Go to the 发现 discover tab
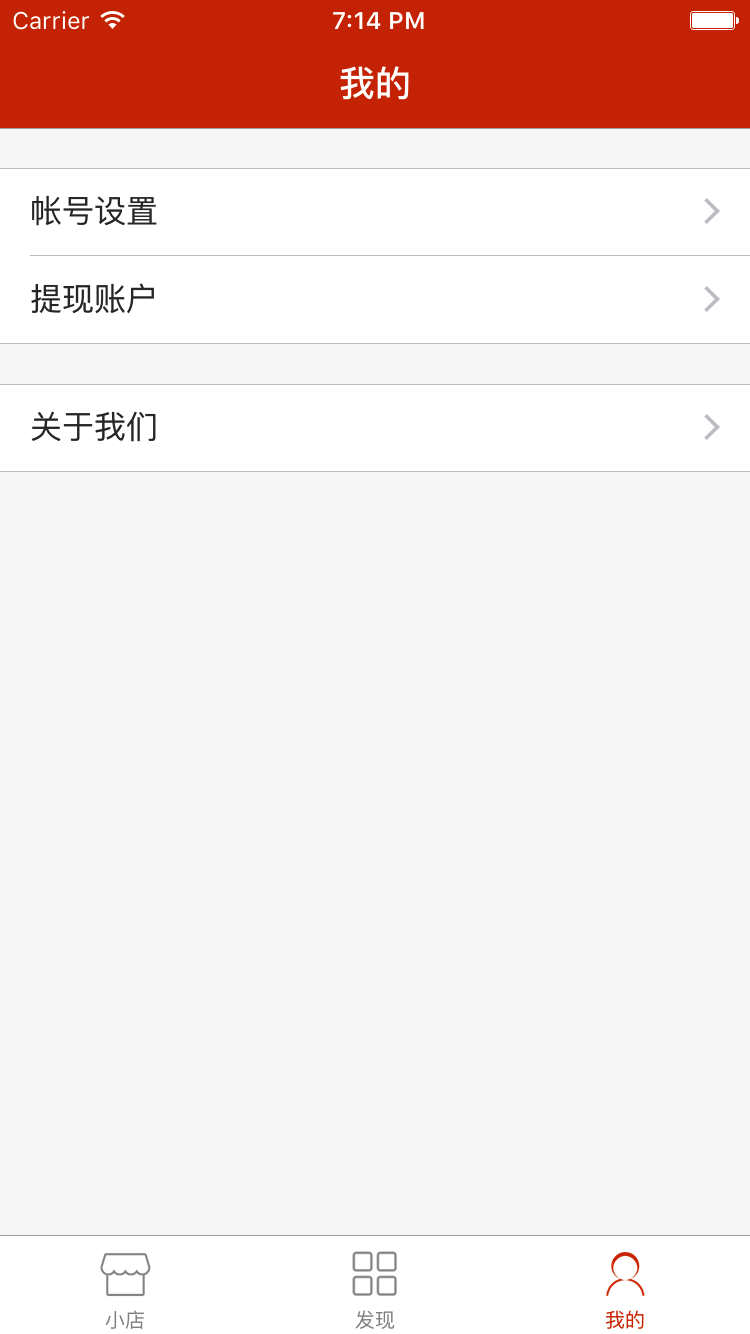Viewport: 750px width, 1334px height. pyautogui.click(x=375, y=1288)
